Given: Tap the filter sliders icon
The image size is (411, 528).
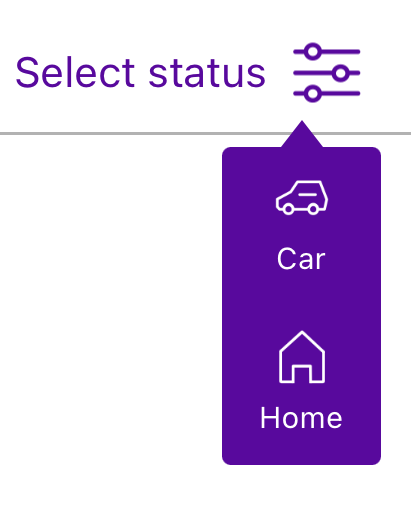Looking at the screenshot, I should (327, 72).
